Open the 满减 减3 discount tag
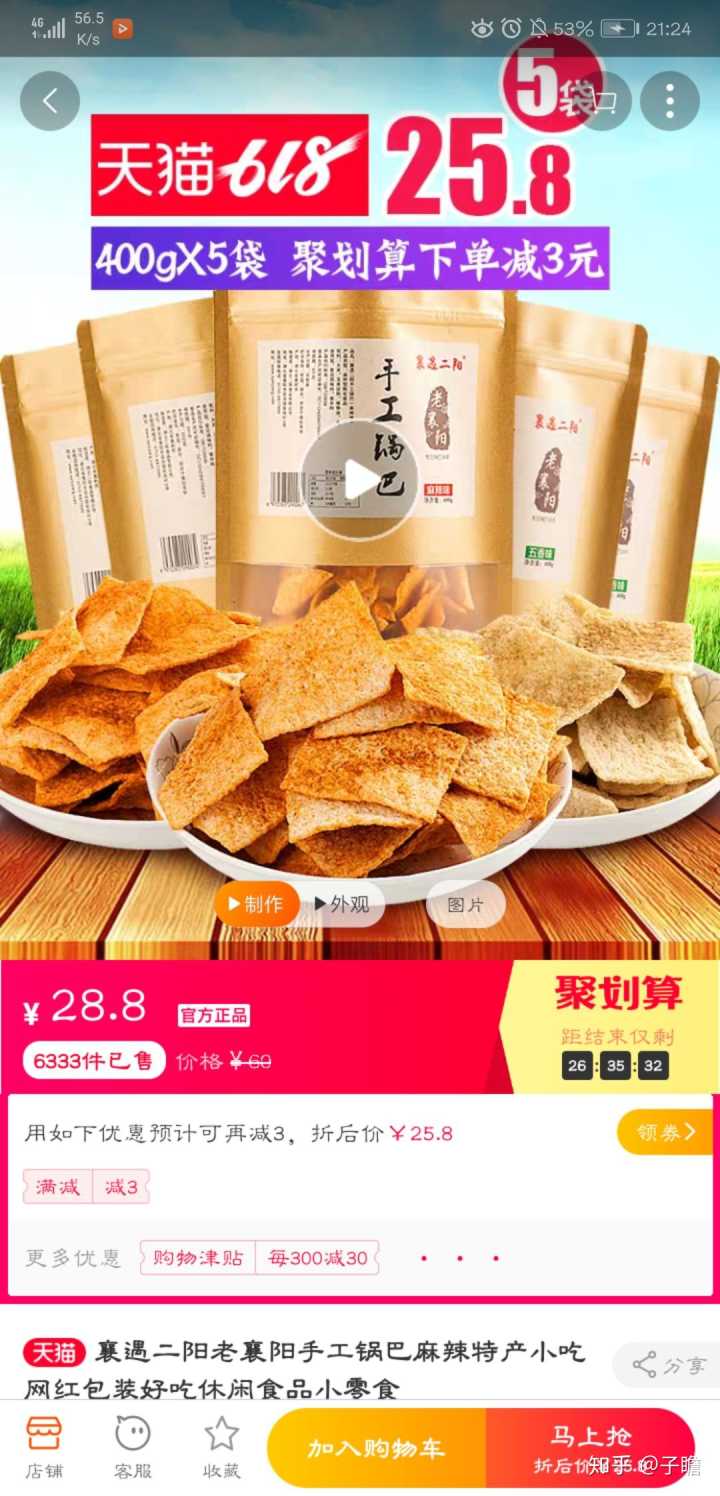Screen dimensions: 720x1496 pyautogui.click(x=86, y=1187)
